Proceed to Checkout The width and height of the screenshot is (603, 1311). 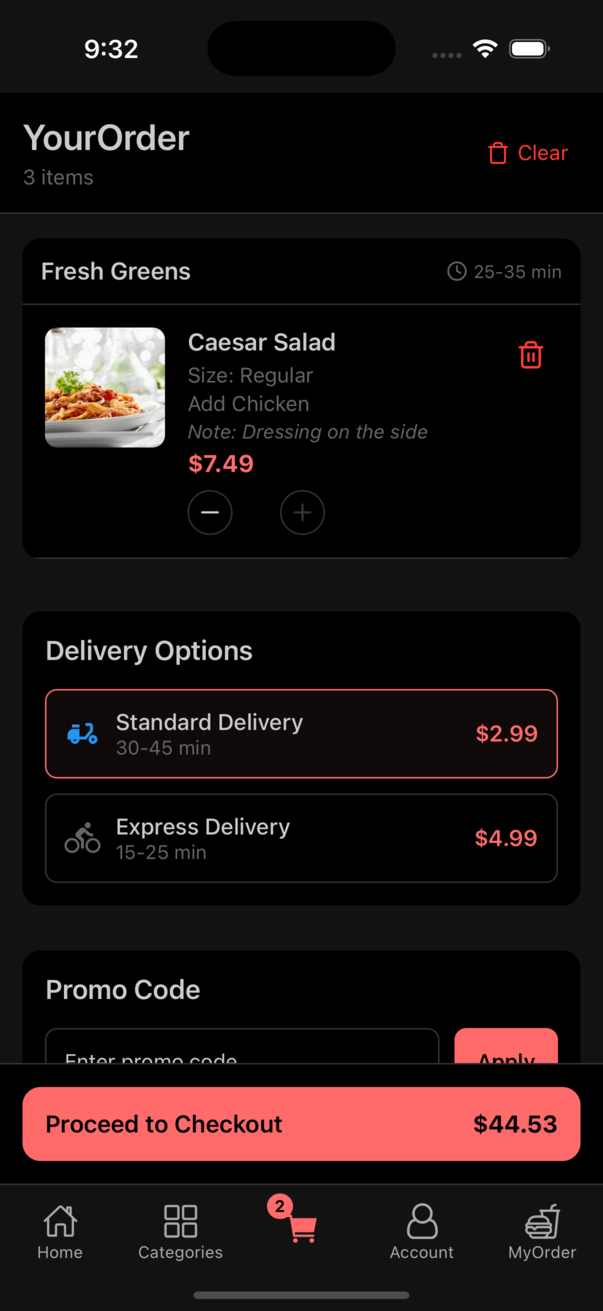301,1124
